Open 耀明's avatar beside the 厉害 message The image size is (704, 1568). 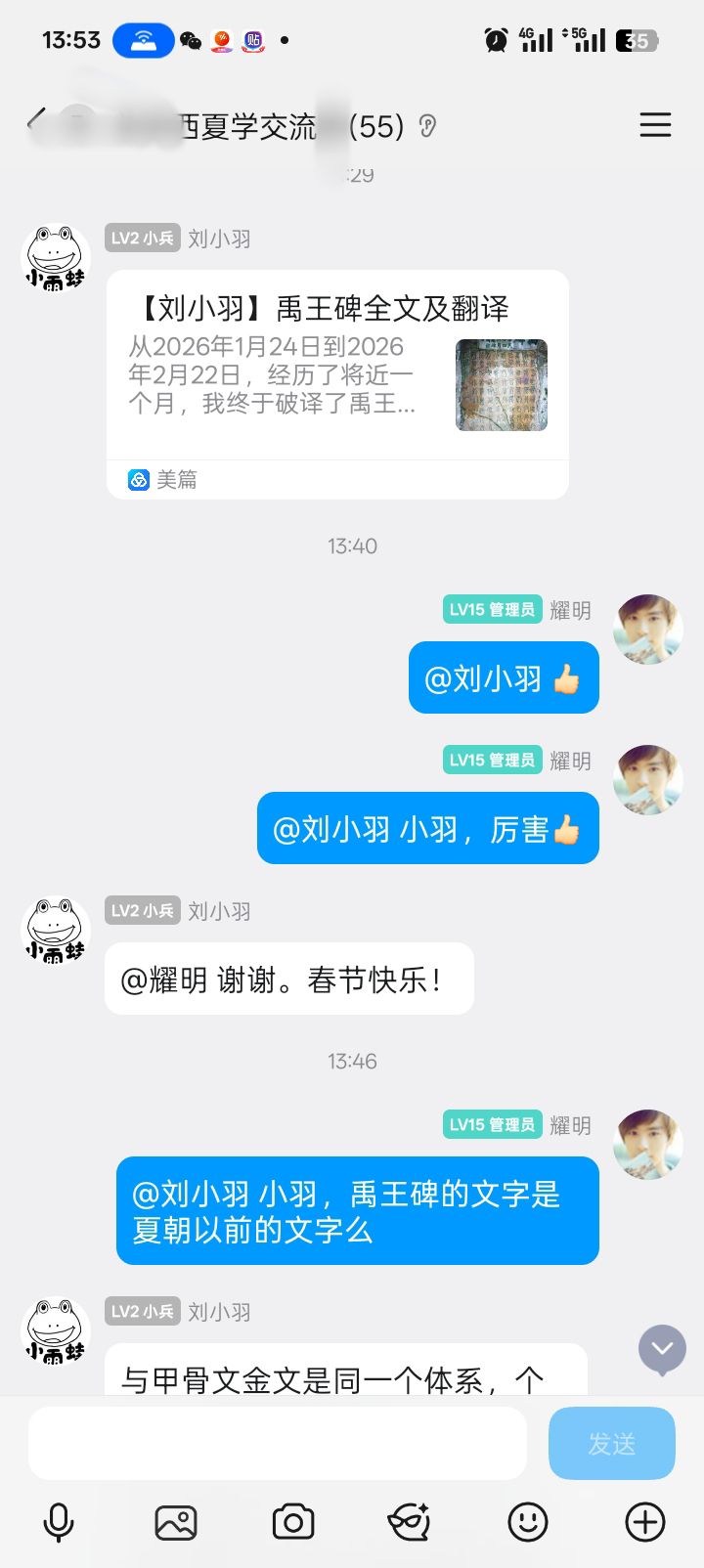(647, 780)
